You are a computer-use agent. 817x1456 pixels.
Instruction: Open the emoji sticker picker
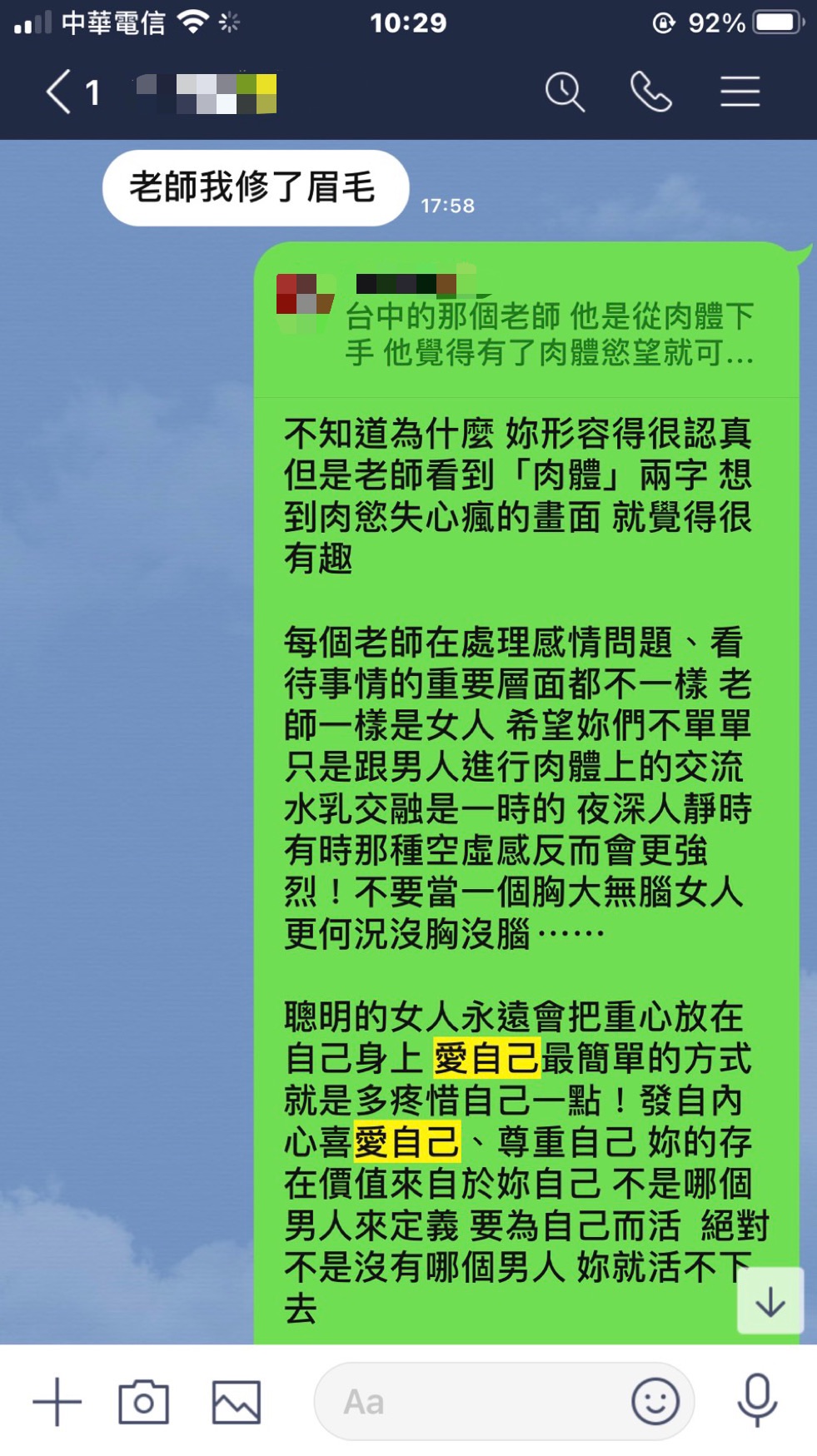tap(655, 1402)
